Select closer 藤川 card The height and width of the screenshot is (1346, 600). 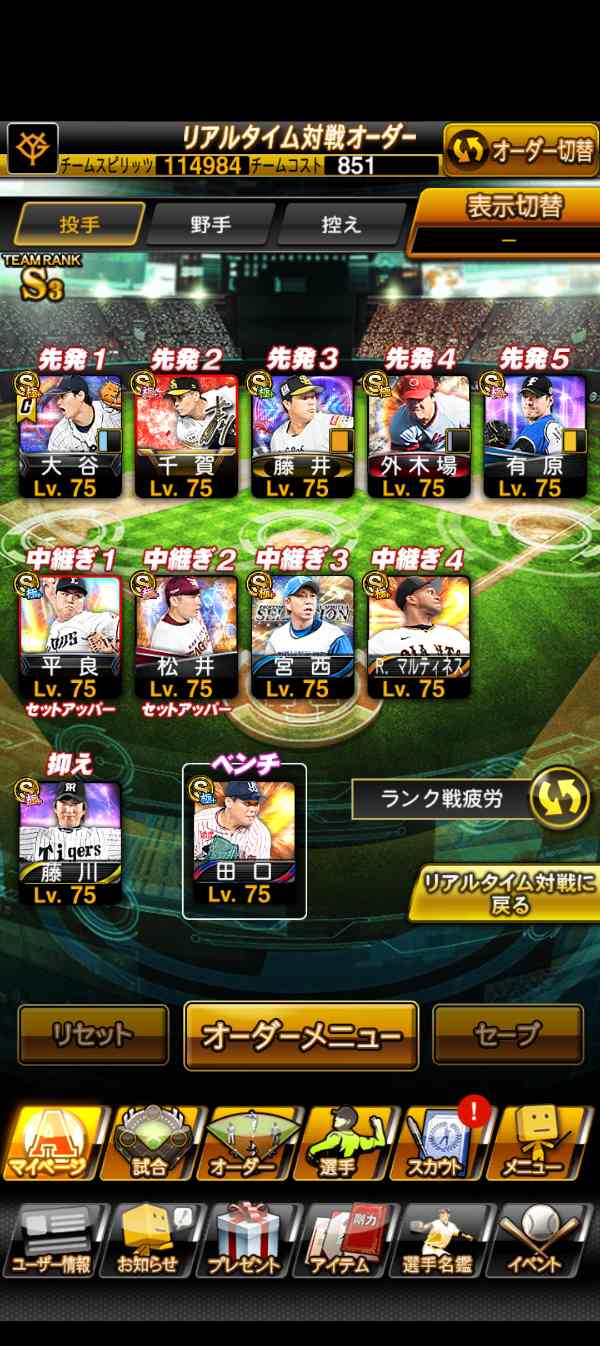[x=70, y=842]
